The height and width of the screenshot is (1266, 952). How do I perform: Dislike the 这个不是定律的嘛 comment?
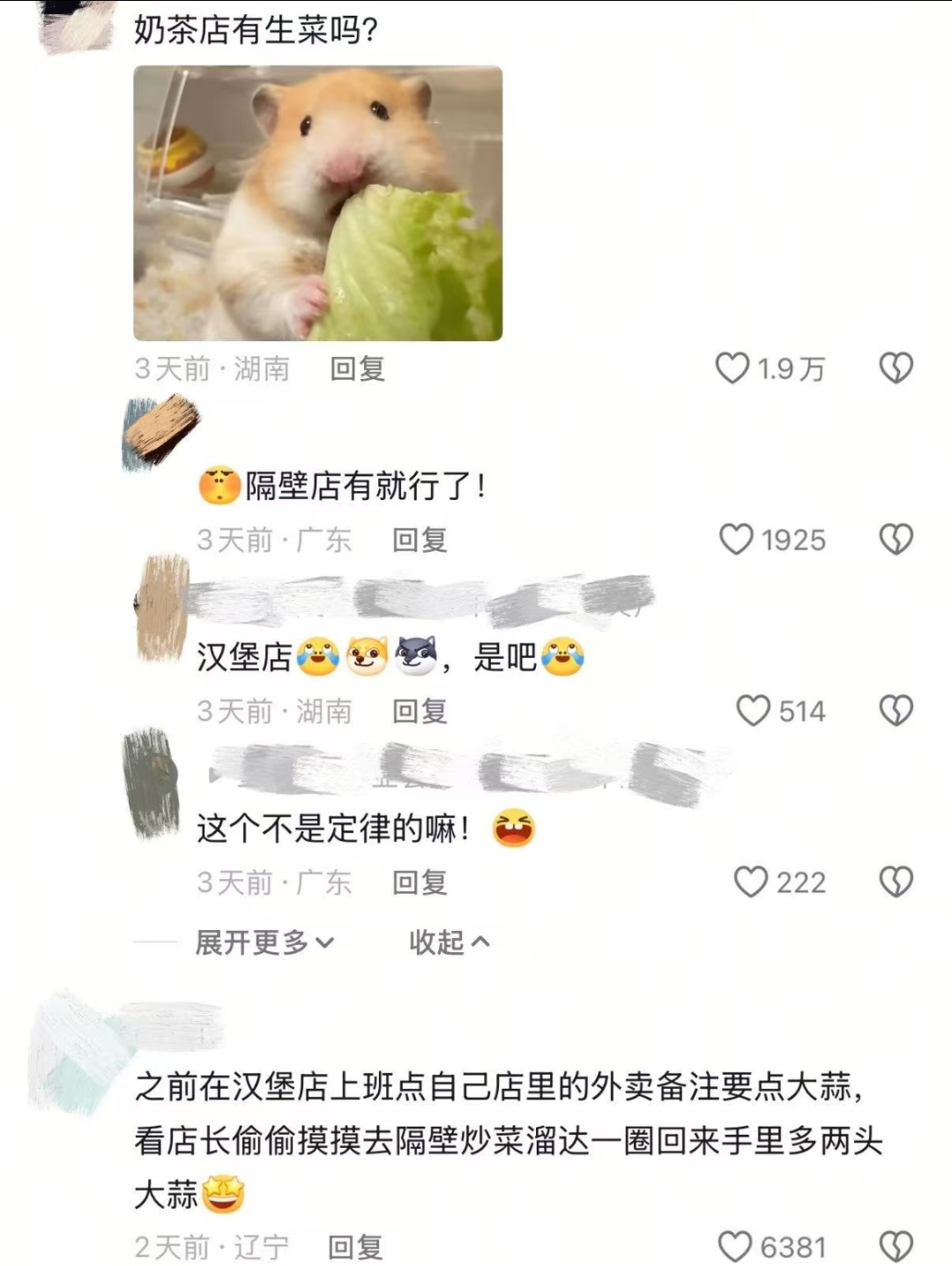896,881
